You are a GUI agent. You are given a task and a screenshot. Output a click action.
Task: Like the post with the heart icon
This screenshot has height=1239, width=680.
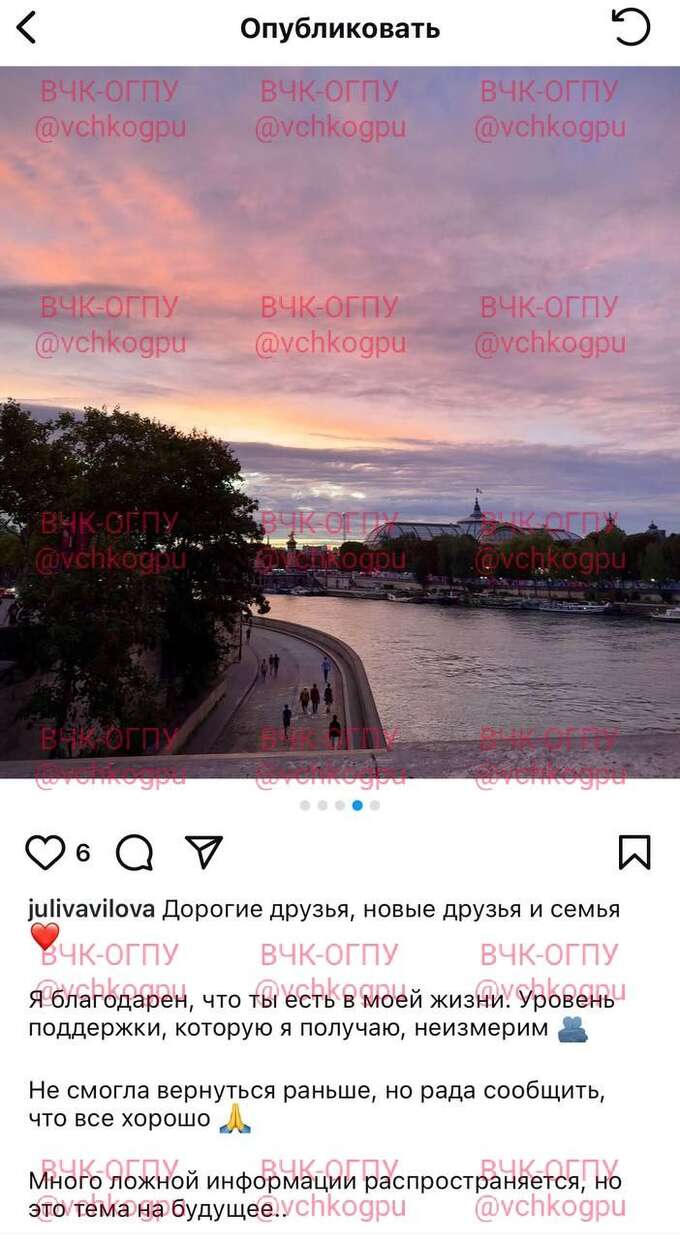[45, 853]
